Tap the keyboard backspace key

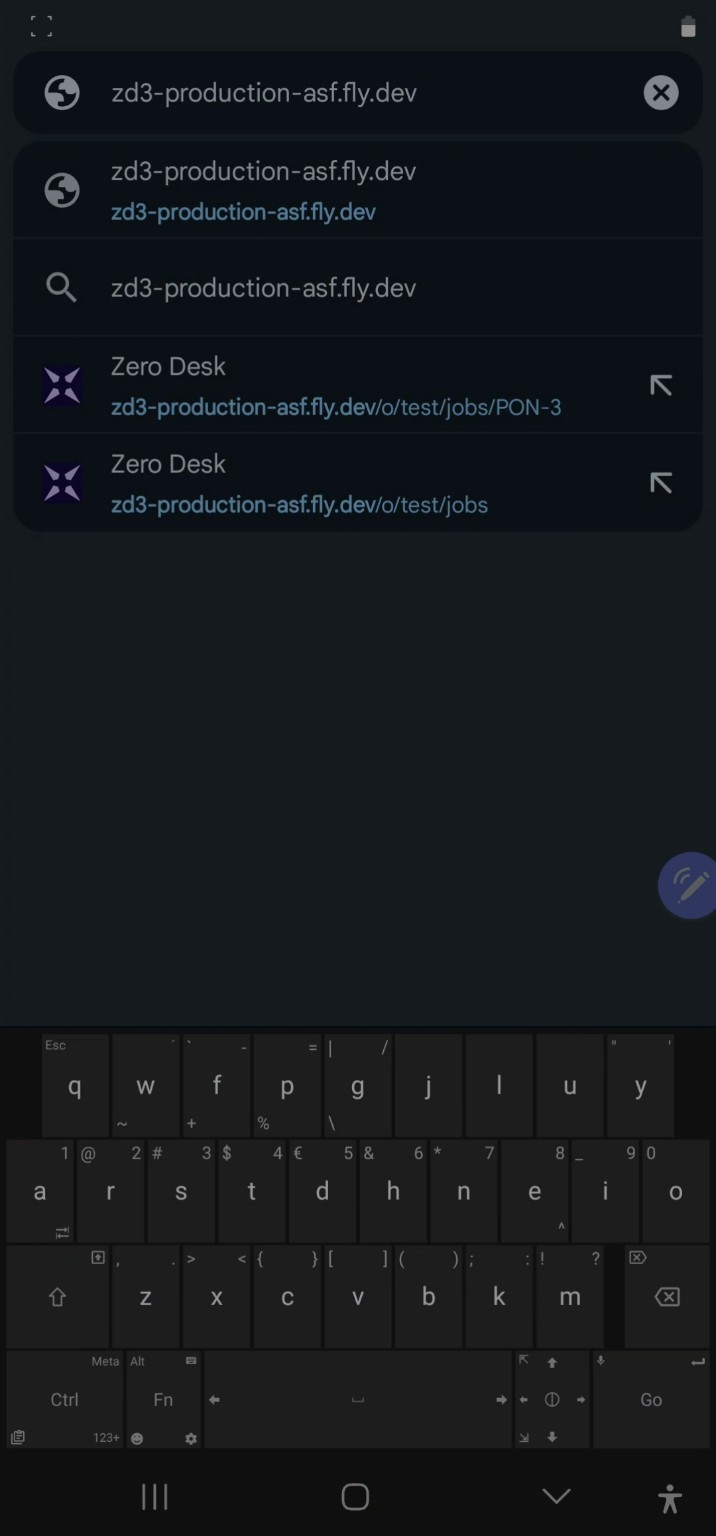point(666,1297)
